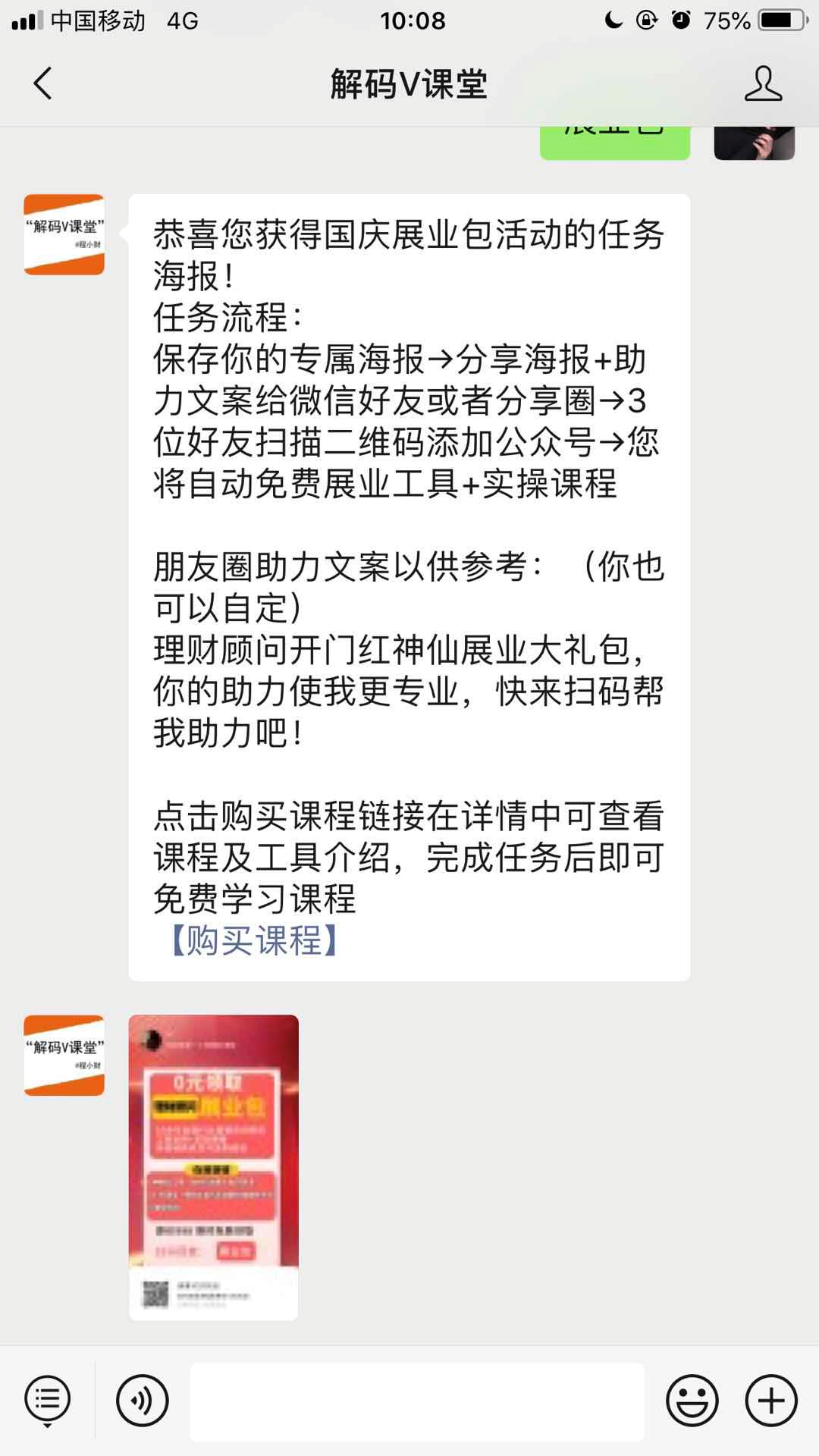This screenshot has height=1456, width=819.
Task: Open the red poster image
Action: tap(214, 1167)
